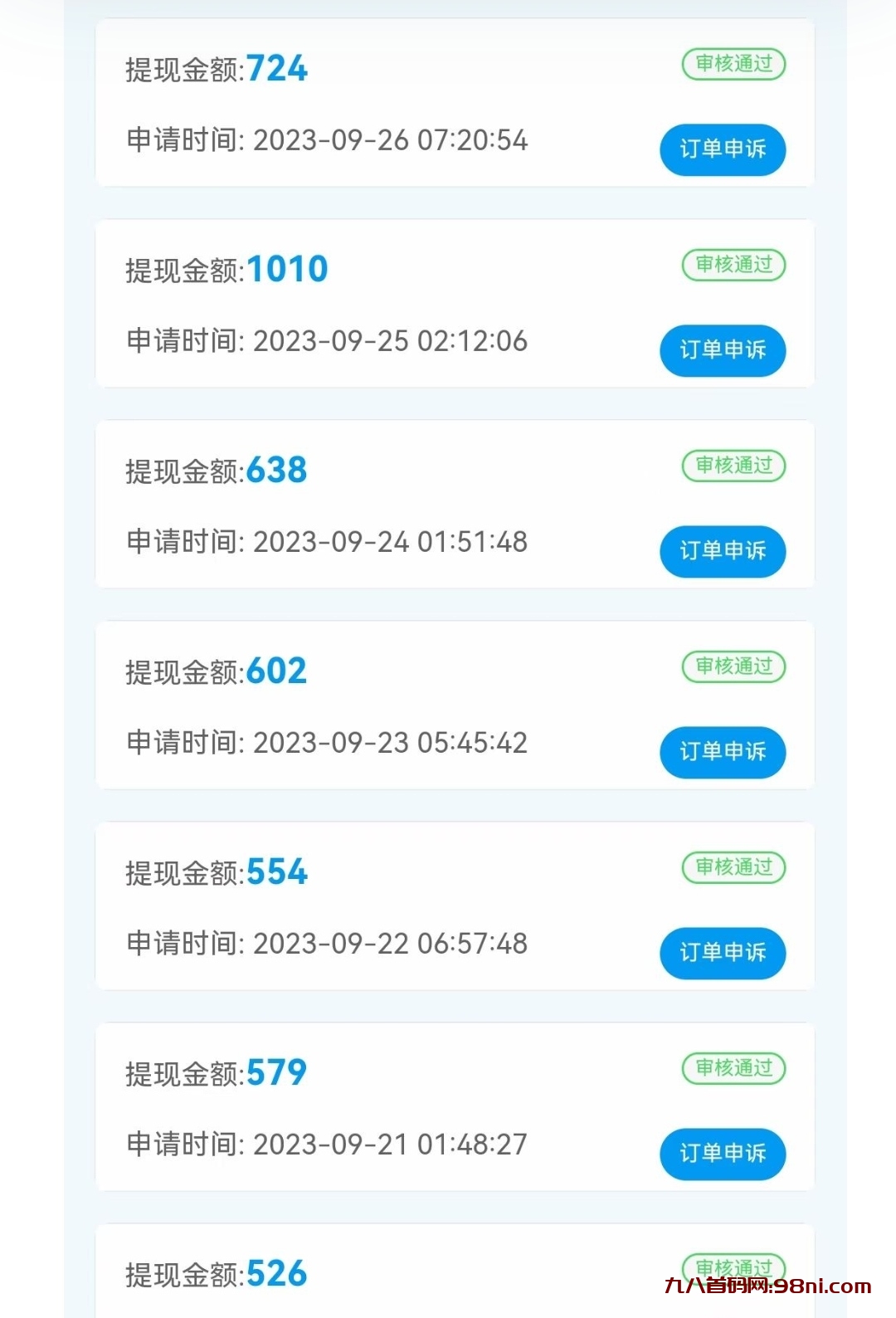
Task: Click 订单申诉 for the 1010 withdrawal record
Action: point(722,351)
